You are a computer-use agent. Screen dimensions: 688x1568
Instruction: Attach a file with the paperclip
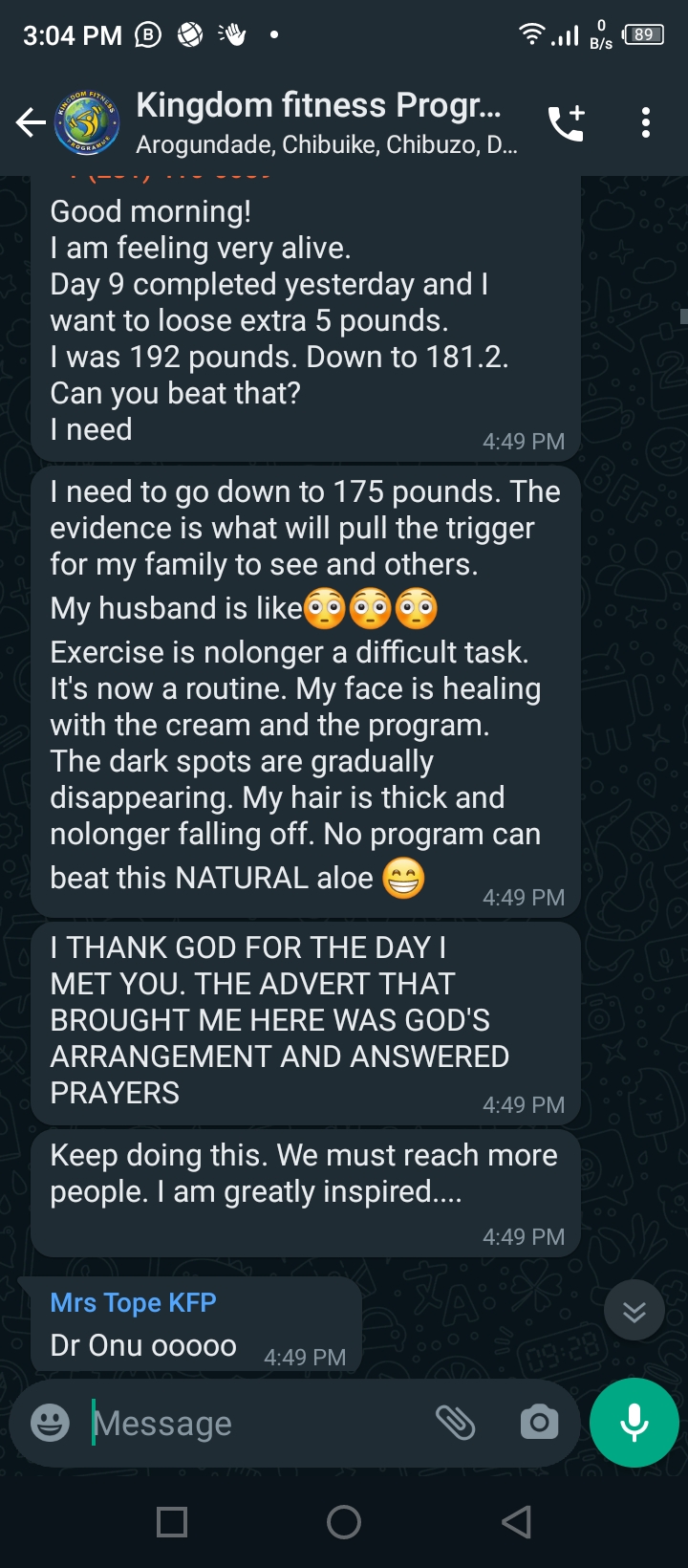[x=456, y=1423]
